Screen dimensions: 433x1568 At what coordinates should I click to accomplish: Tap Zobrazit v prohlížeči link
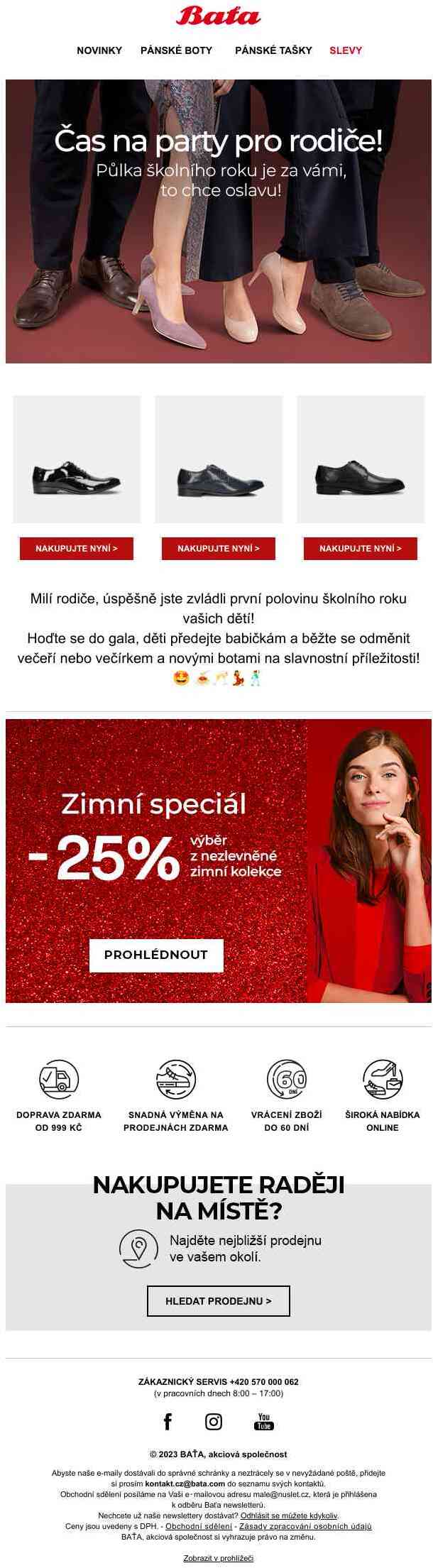218,1558
